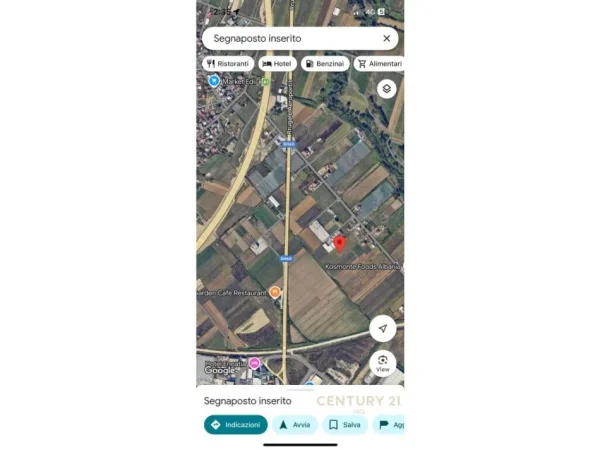
Task: Center map on my location arrow
Action: [x=382, y=328]
